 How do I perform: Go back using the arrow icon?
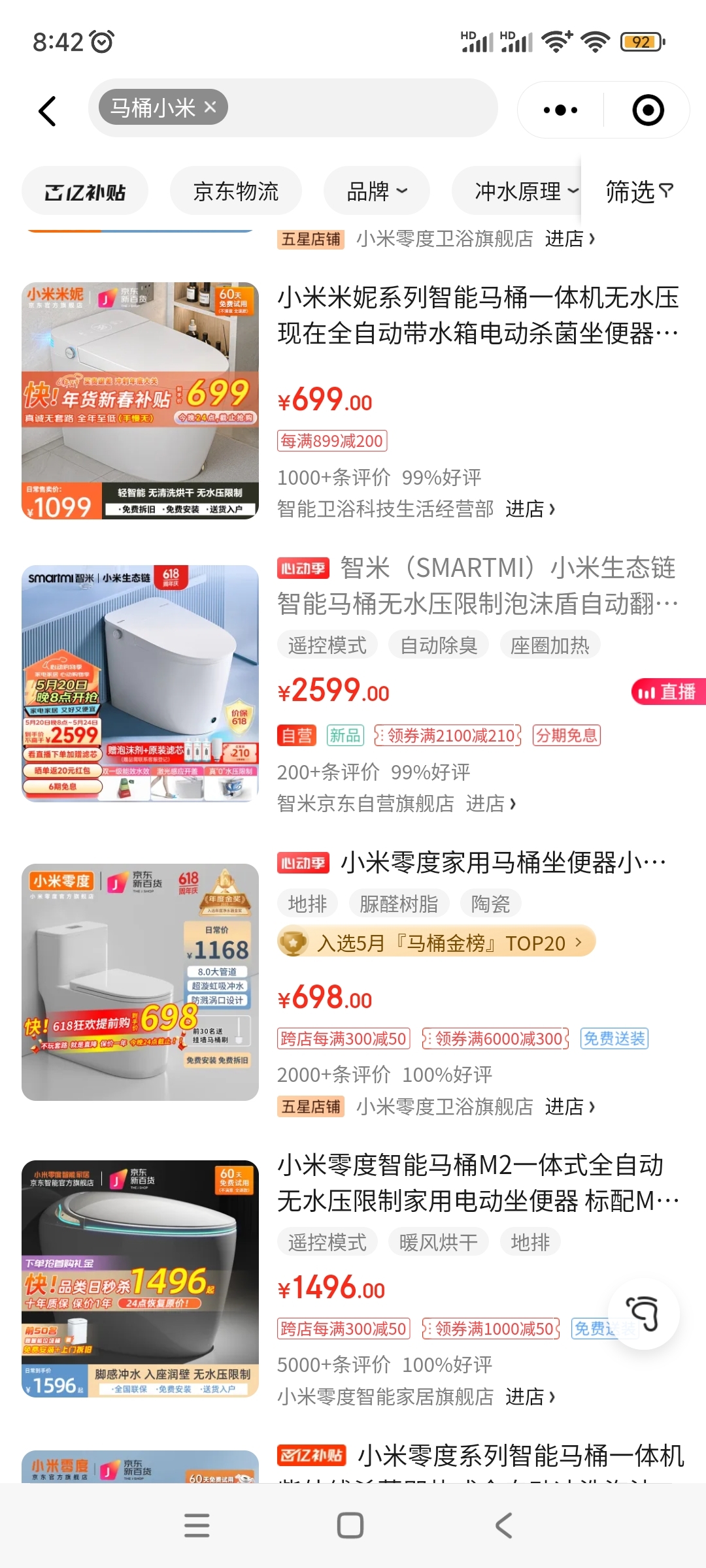tap(47, 110)
